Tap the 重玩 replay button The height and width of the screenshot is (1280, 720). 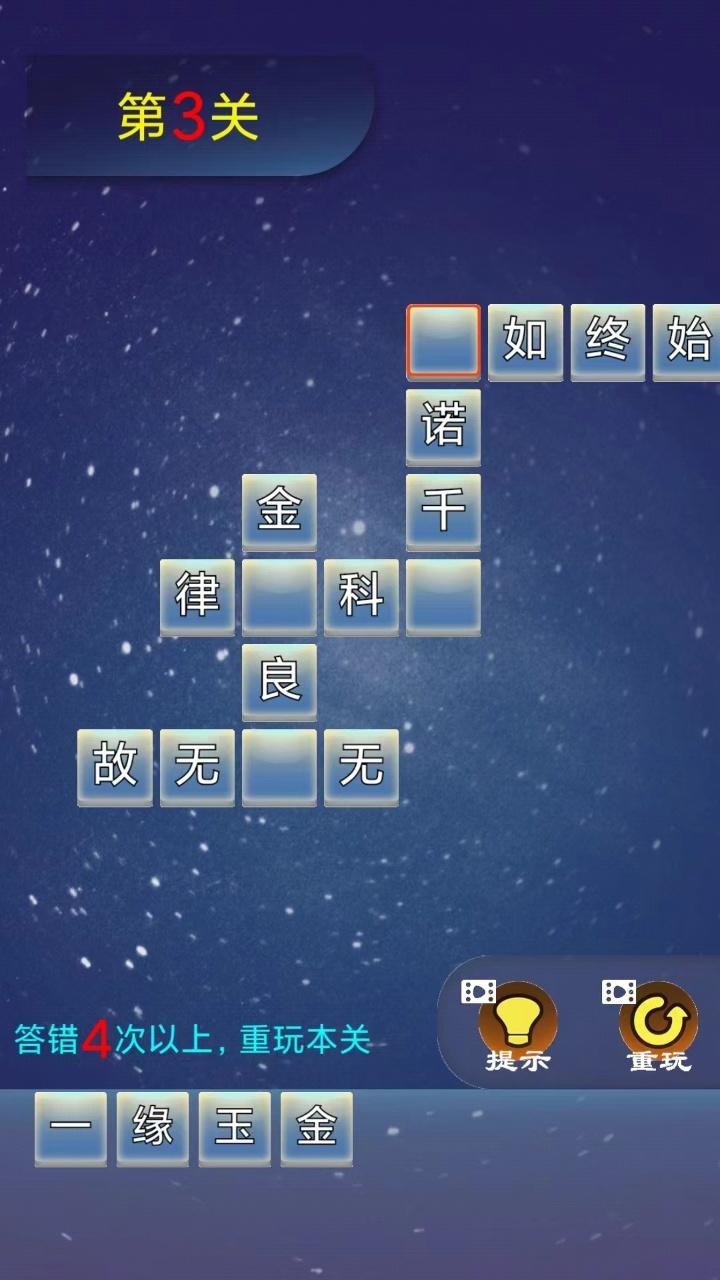658,1023
